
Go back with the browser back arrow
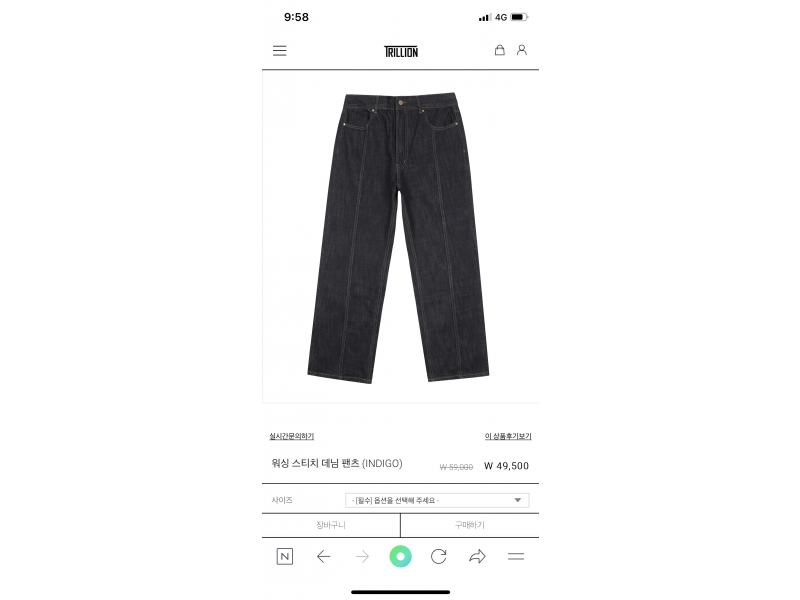323,556
